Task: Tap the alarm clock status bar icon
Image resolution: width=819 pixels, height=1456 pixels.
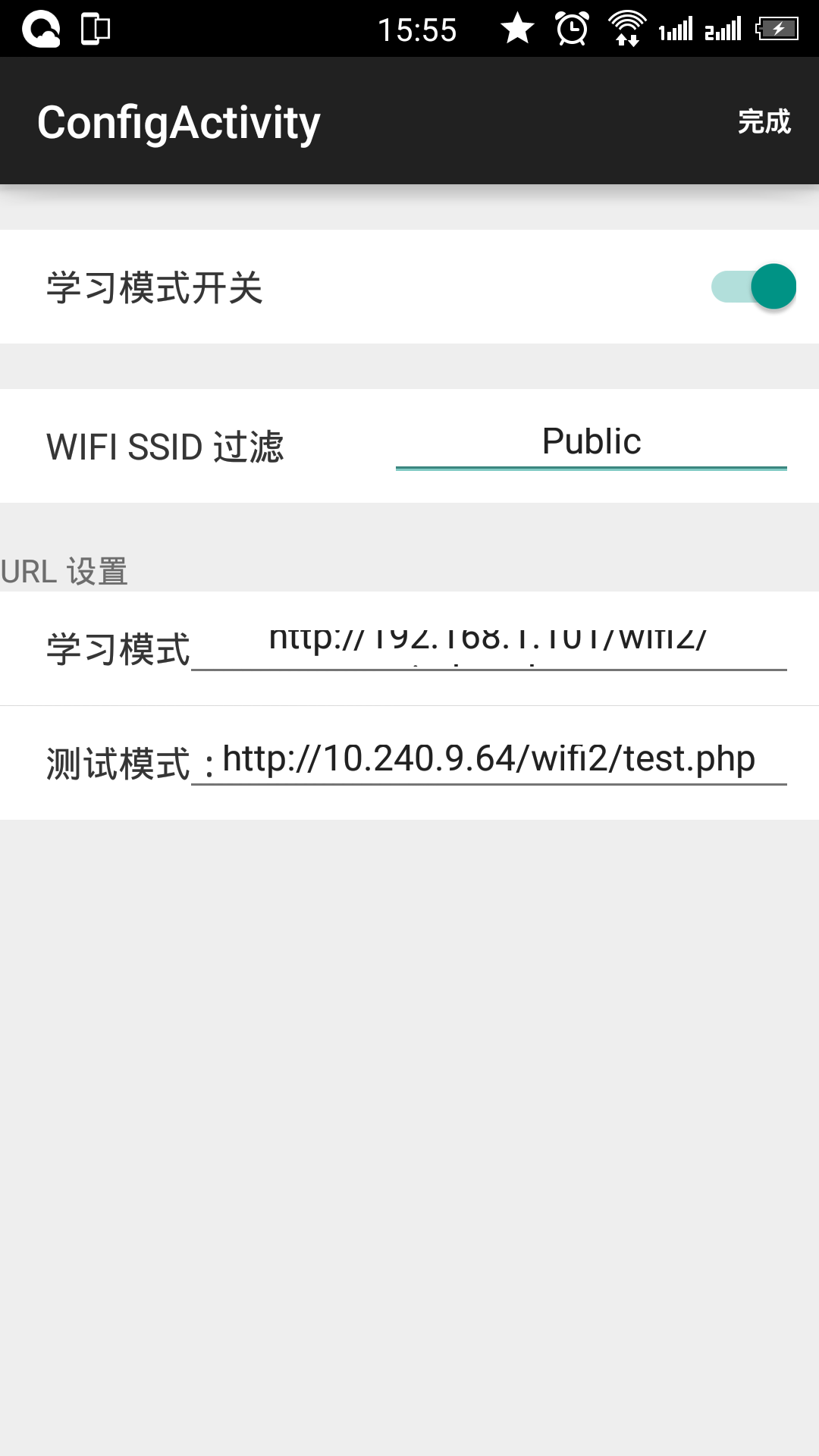Action: tap(573, 29)
